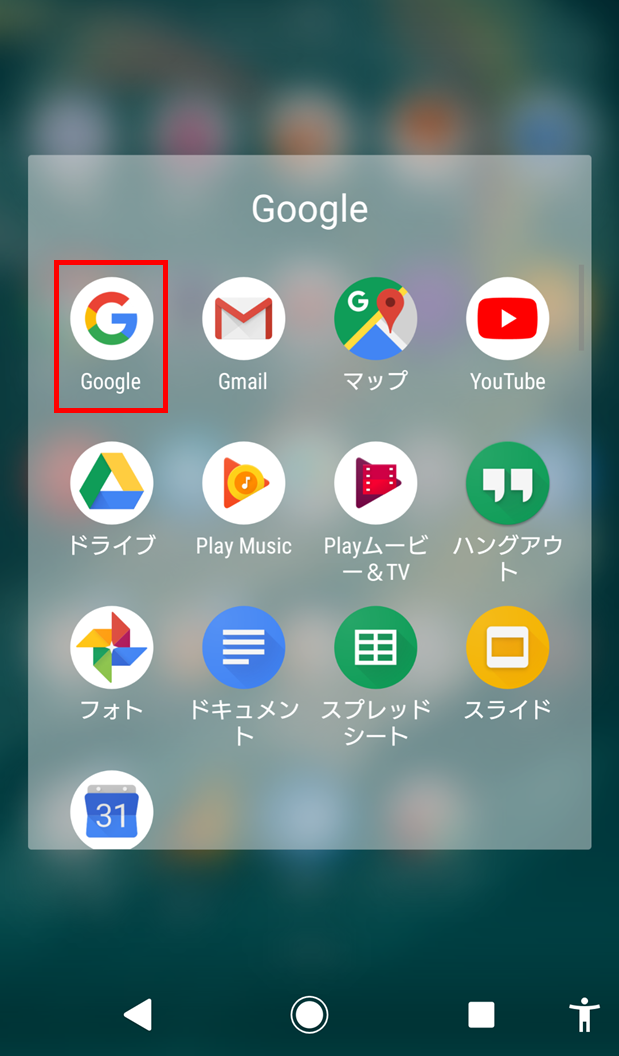The image size is (619, 1056).
Task: Open the マップ (Maps) app
Action: [375, 320]
